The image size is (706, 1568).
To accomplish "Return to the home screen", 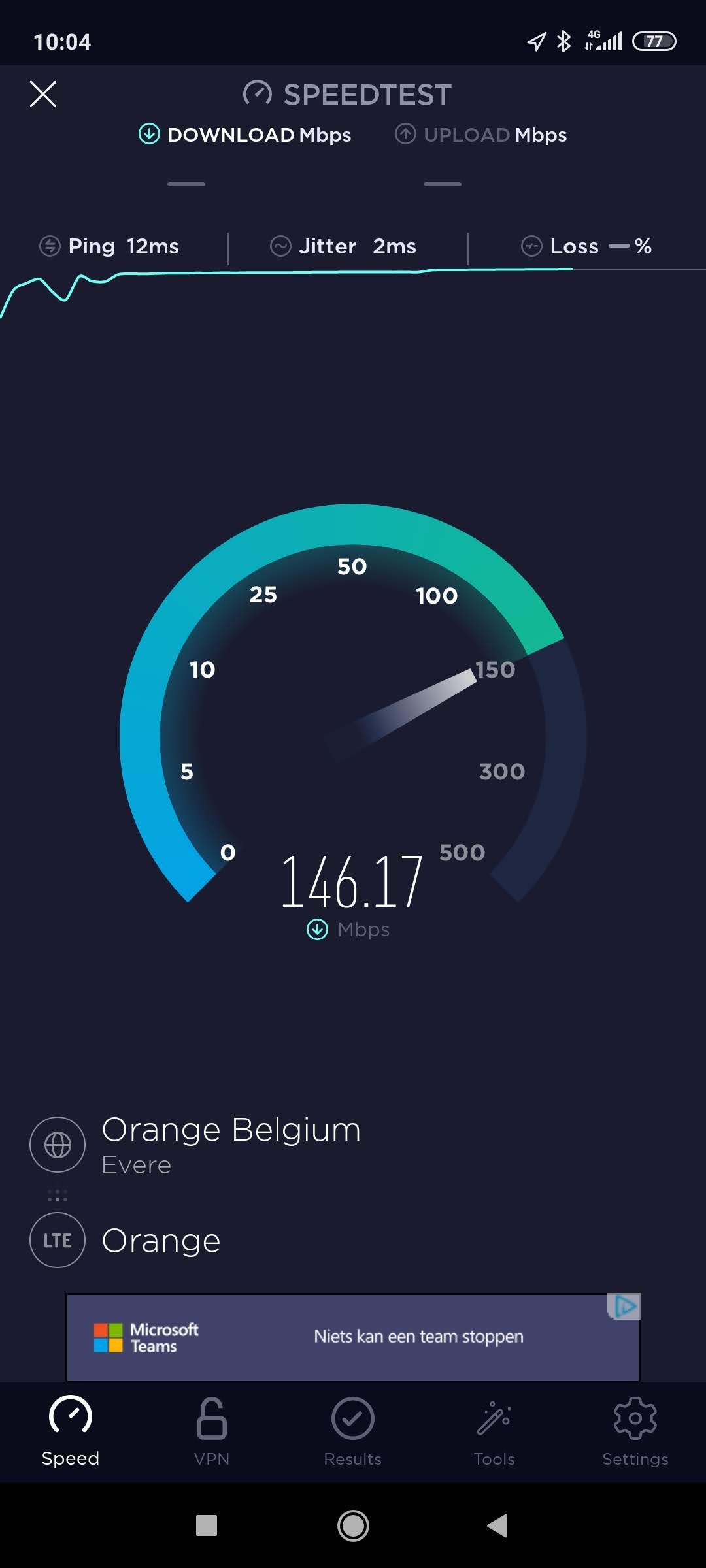I will tap(353, 1526).
